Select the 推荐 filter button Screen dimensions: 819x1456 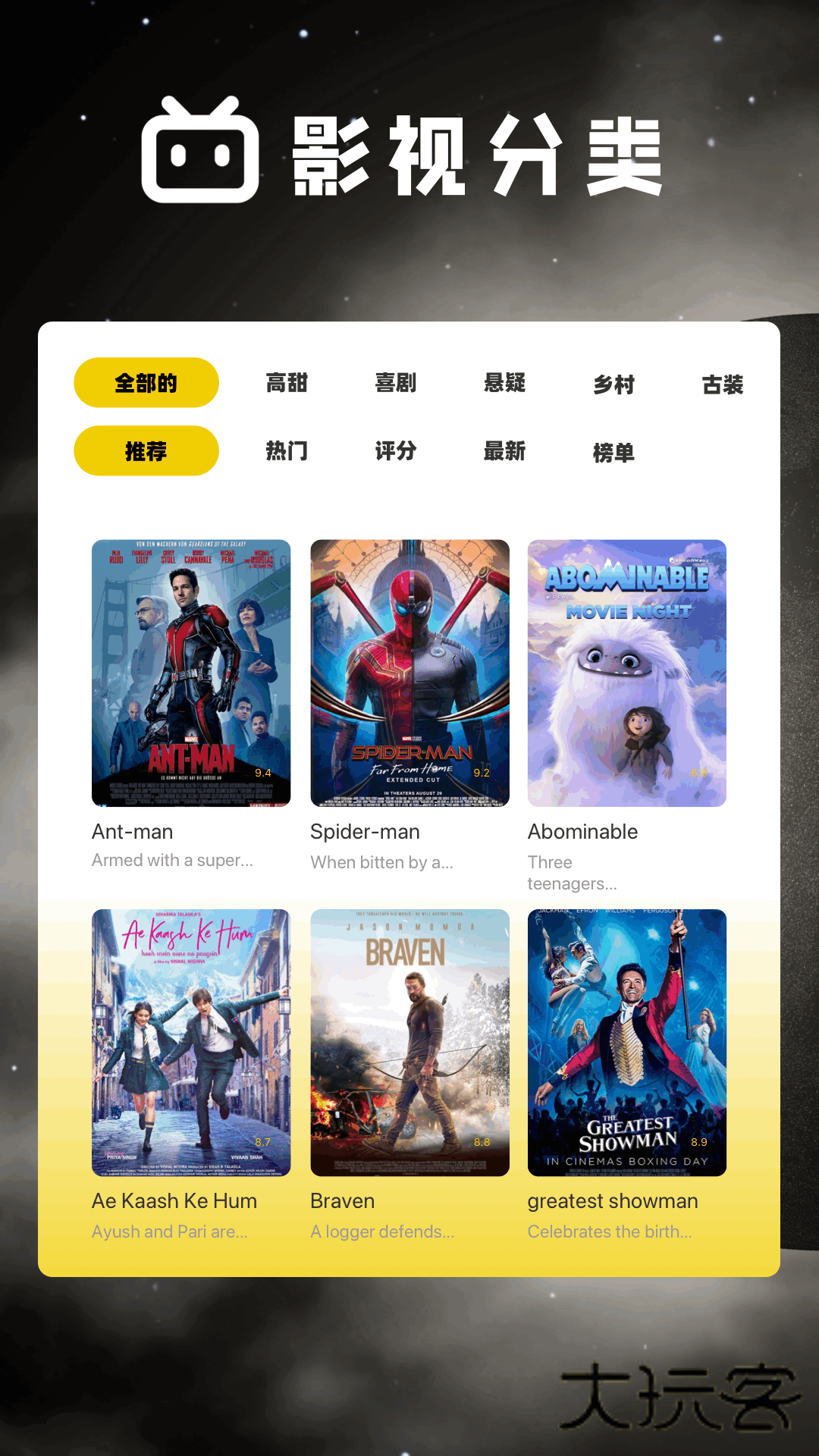[146, 450]
